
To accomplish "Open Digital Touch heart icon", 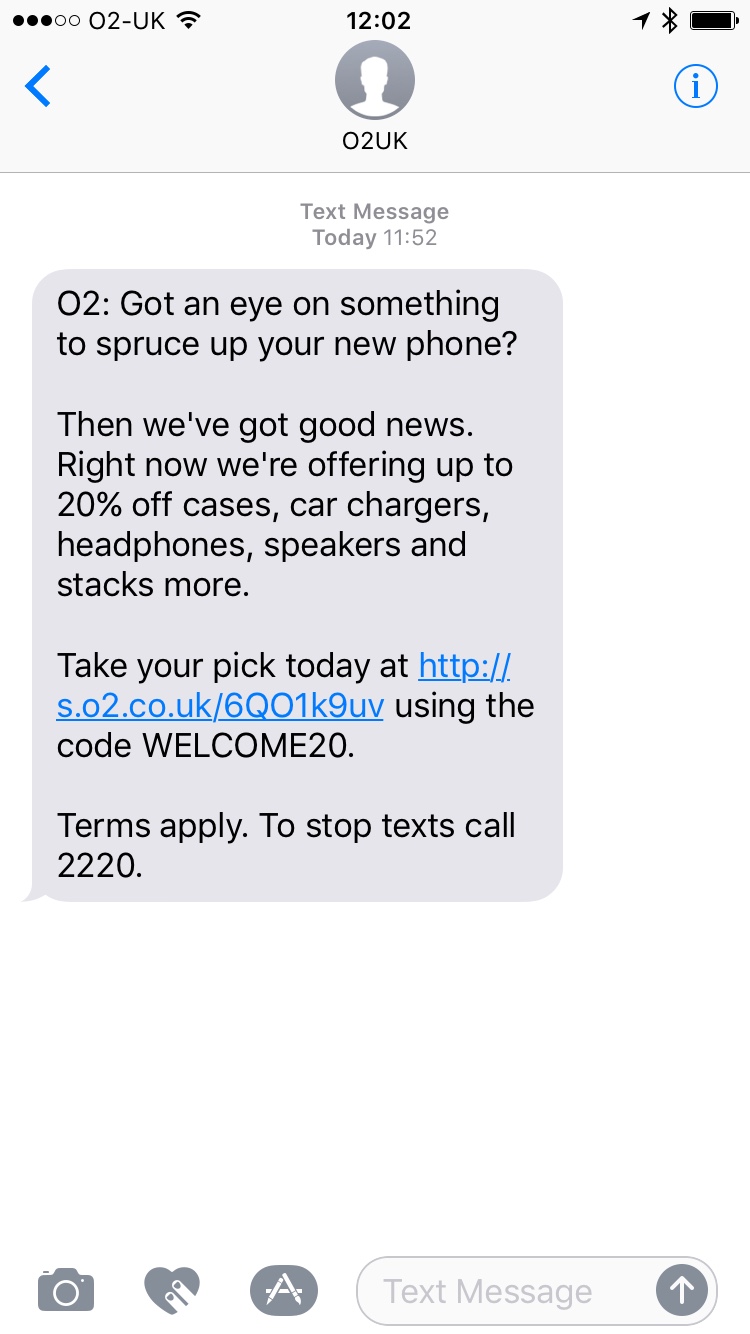I will pyautogui.click(x=172, y=1290).
